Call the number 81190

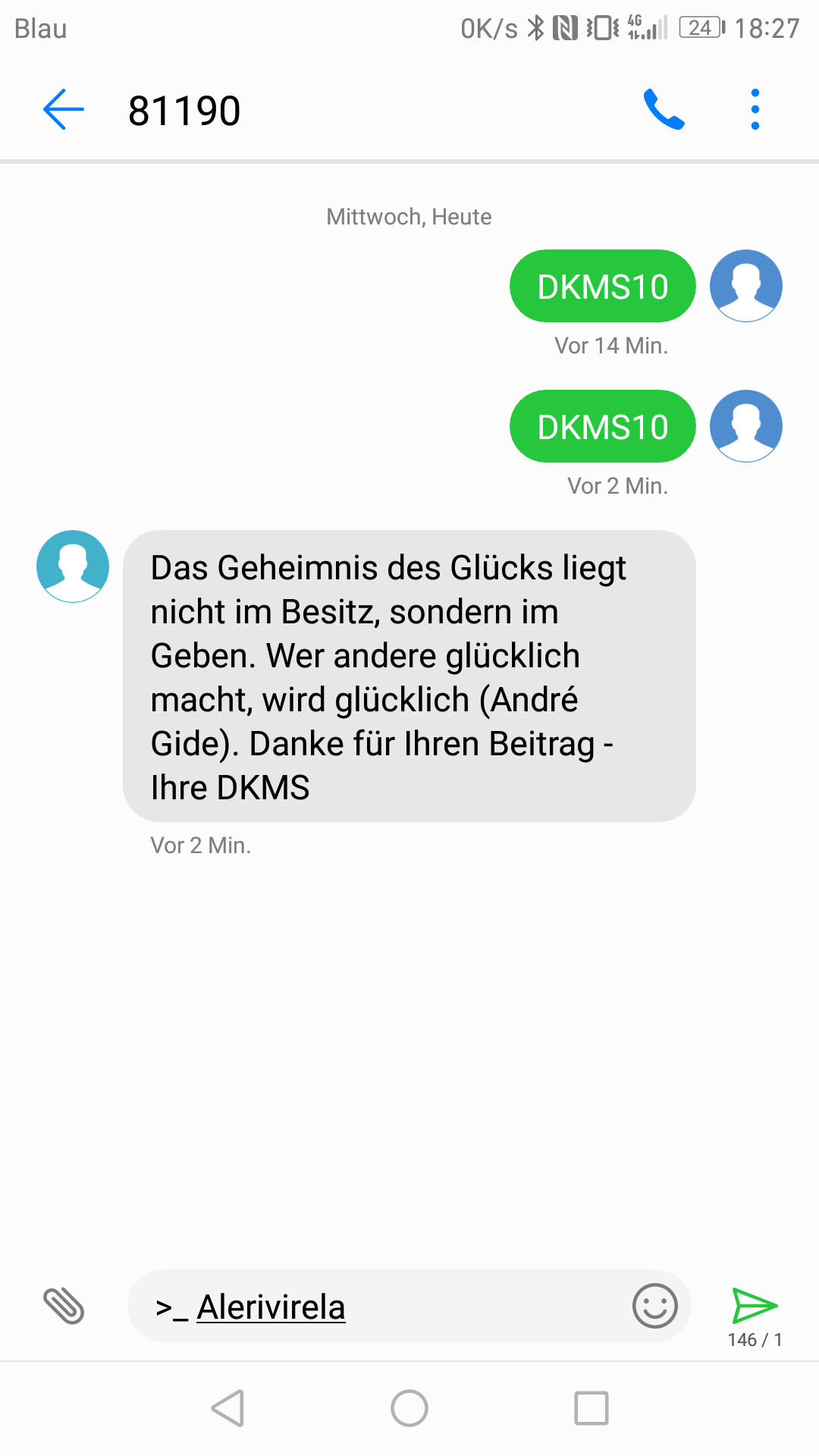pyautogui.click(x=664, y=109)
